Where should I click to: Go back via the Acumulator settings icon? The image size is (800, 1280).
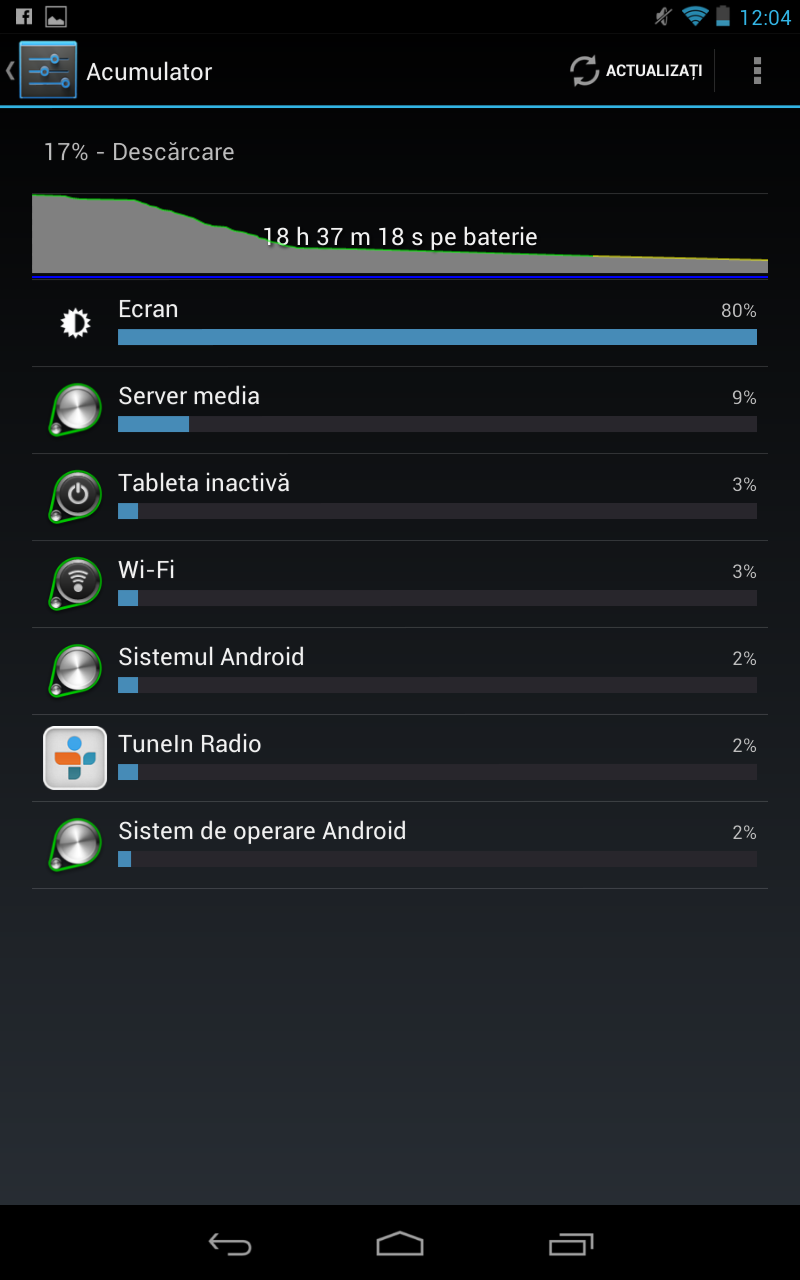coord(47,71)
